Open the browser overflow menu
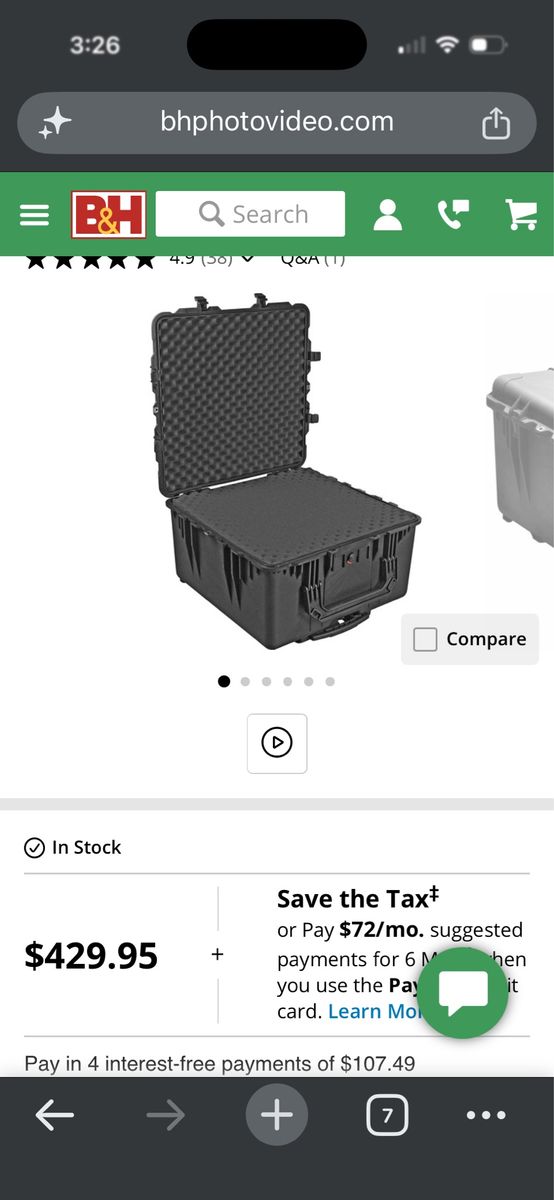Screen dimensions: 554x1200 (487, 1115)
